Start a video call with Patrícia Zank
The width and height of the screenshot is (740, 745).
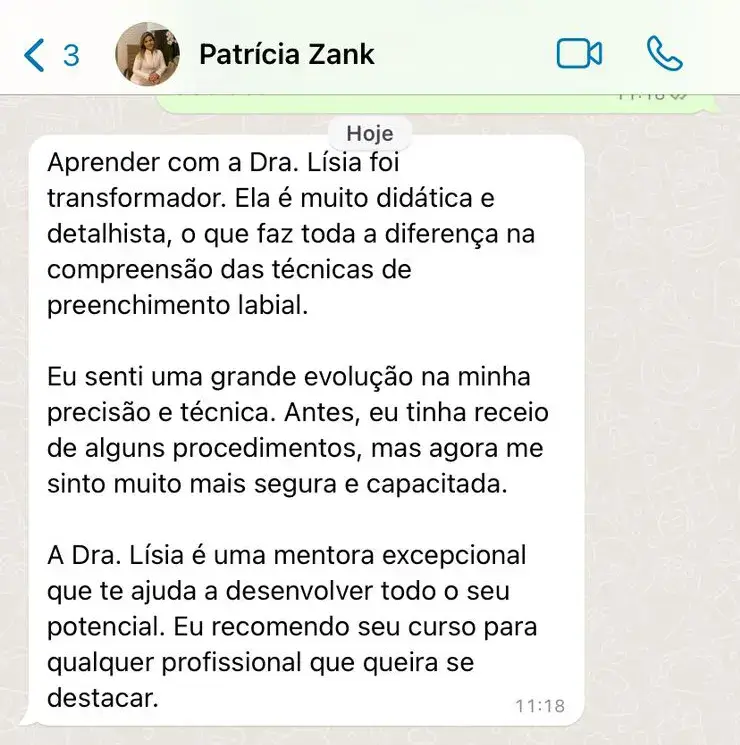579,54
